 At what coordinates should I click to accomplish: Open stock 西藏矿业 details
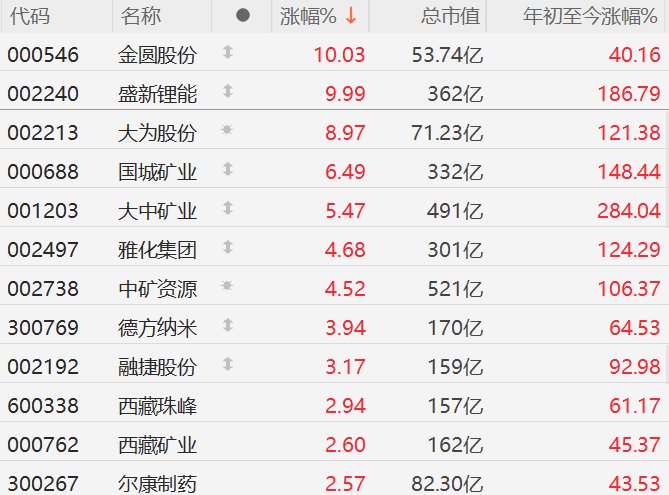[157, 445]
